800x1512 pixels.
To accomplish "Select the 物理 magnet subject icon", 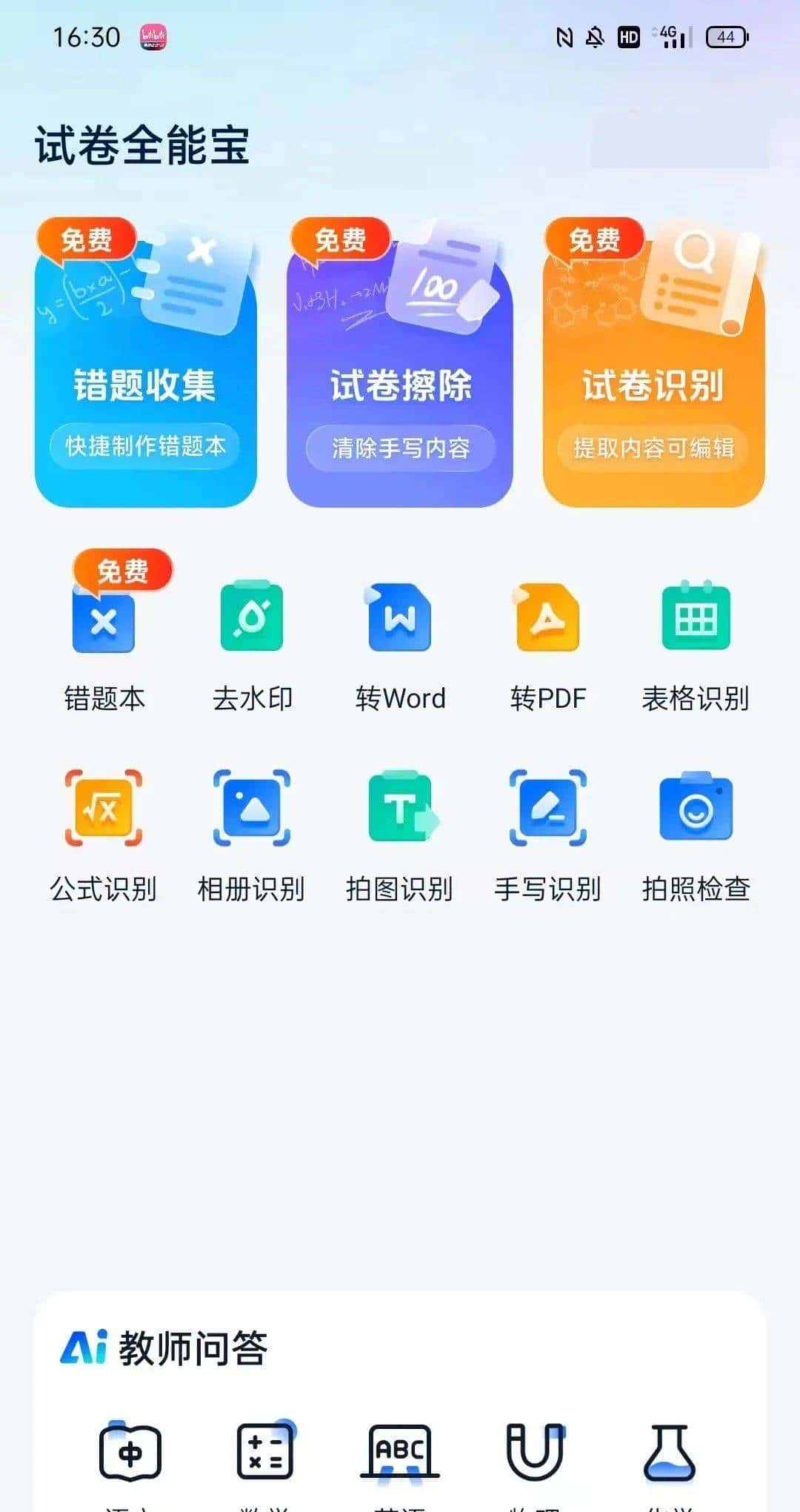I will pyautogui.click(x=532, y=1453).
